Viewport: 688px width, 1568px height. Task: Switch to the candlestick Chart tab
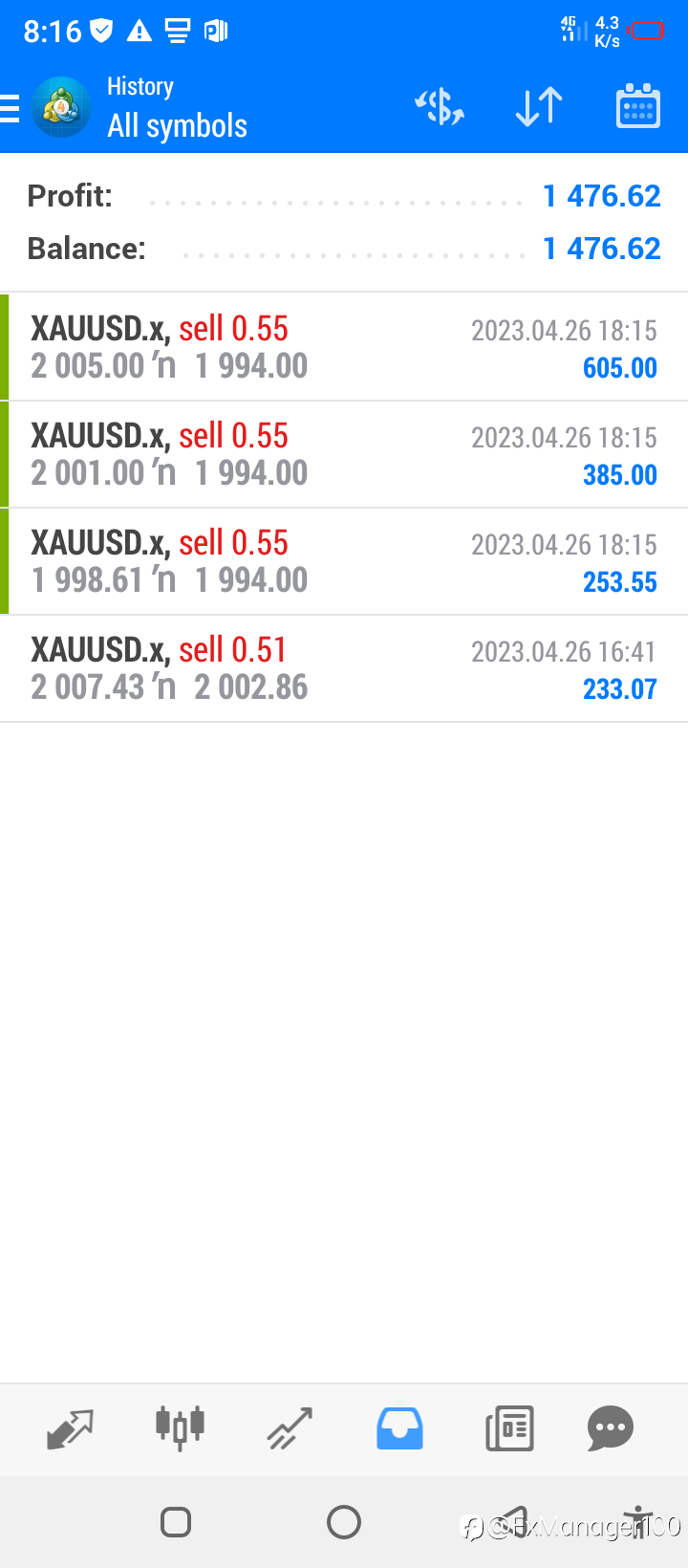click(180, 1428)
